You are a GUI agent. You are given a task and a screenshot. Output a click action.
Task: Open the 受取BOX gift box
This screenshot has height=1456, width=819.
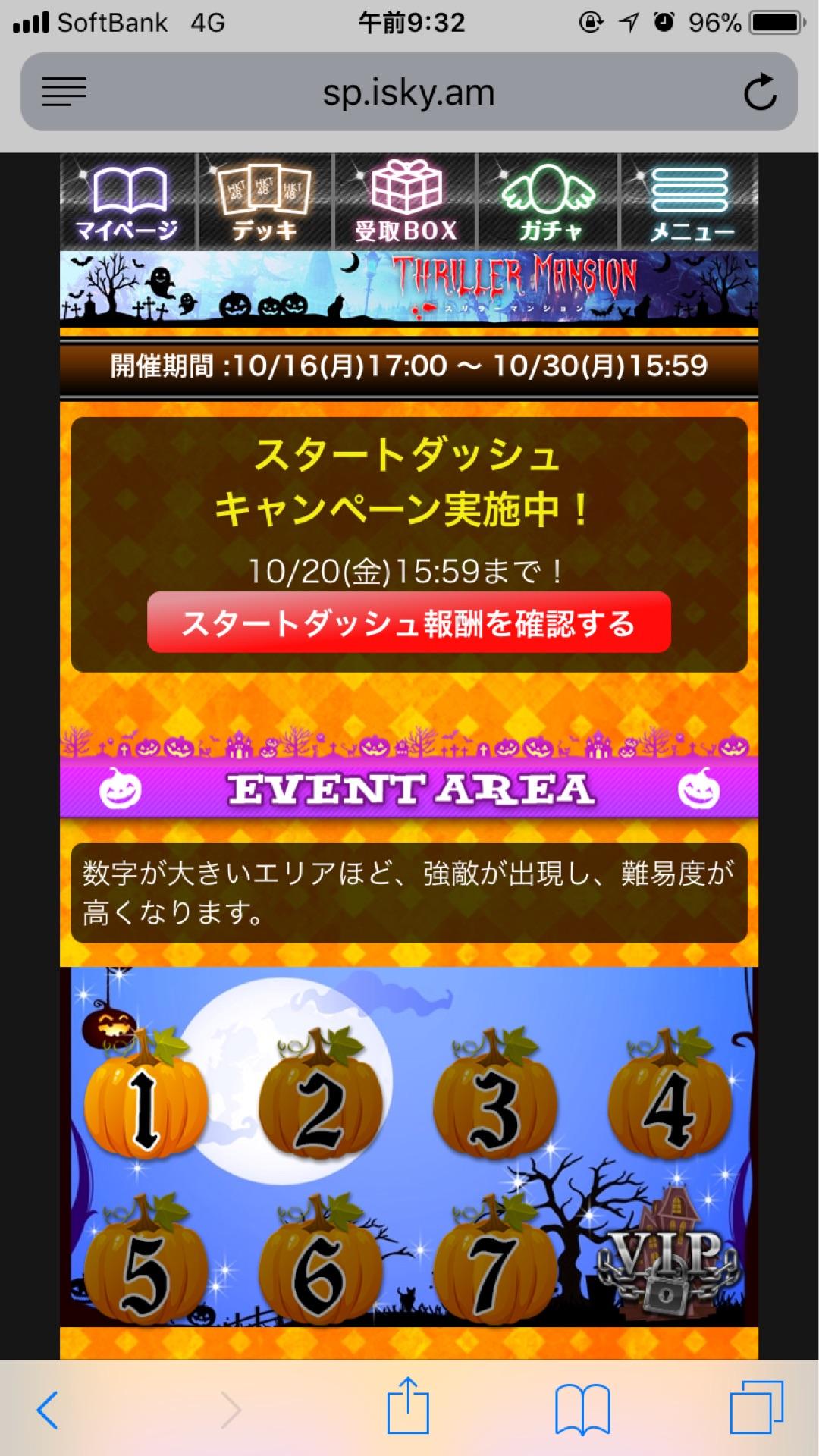click(406, 202)
